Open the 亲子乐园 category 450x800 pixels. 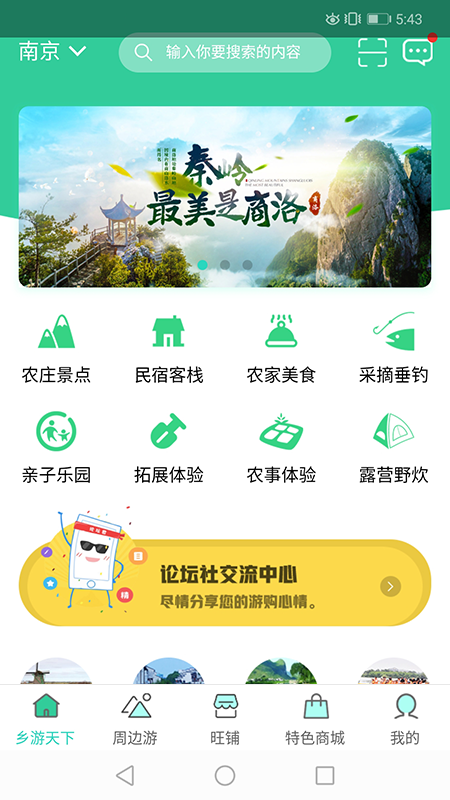[56, 448]
